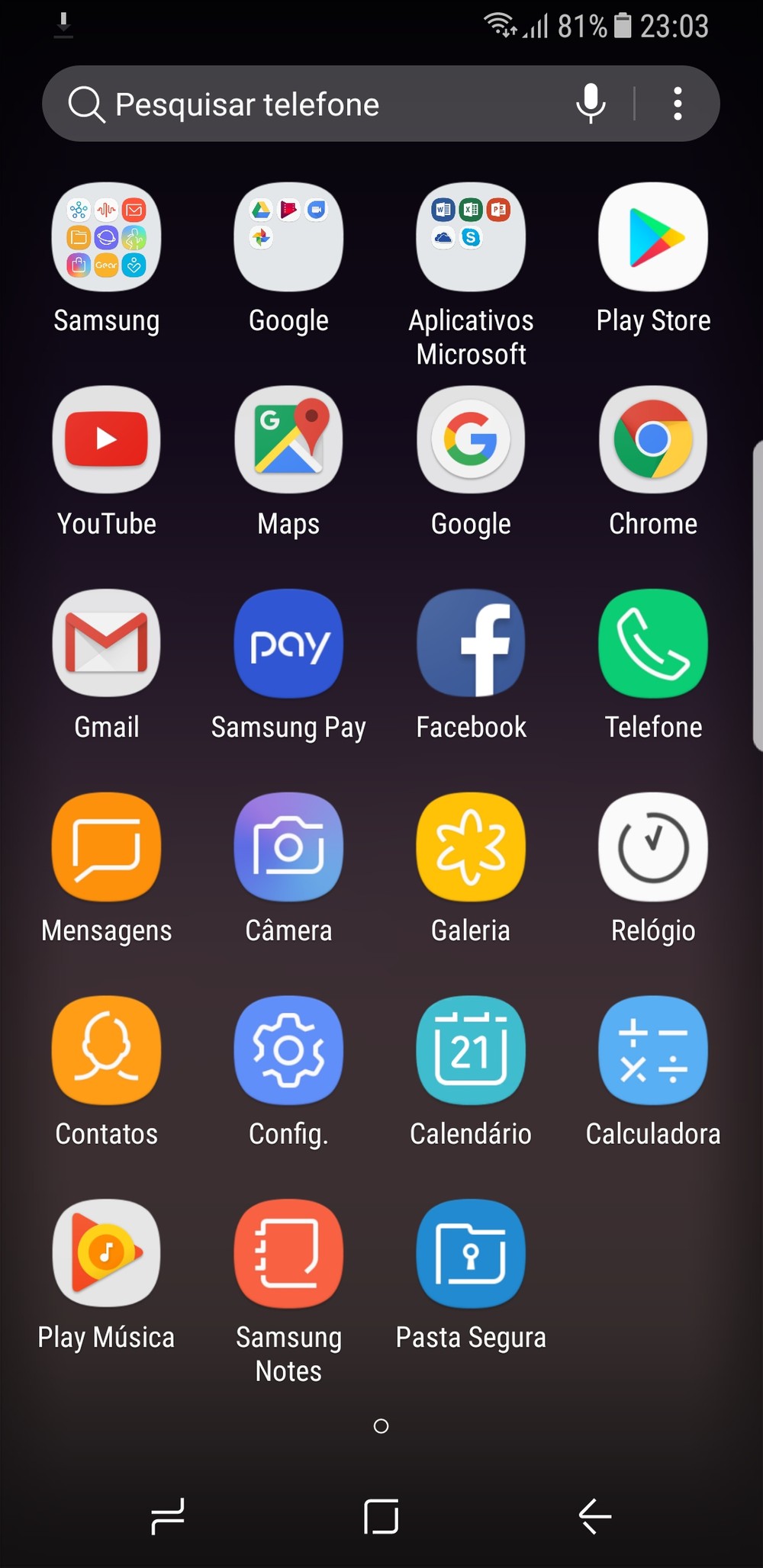
Task: Start voice search with the microphone
Action: [590, 104]
